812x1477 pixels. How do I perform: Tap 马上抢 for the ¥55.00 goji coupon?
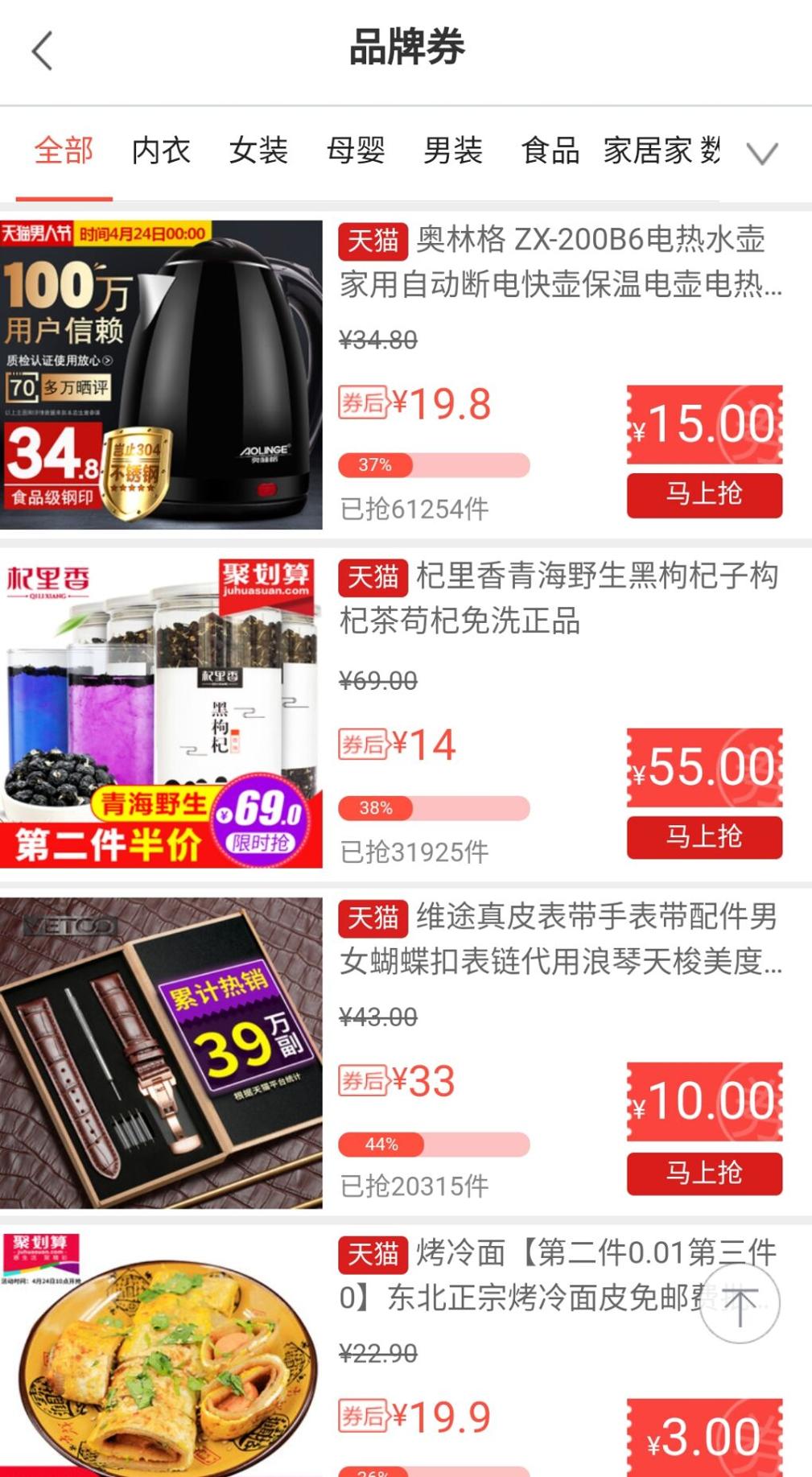pyautogui.click(x=706, y=835)
